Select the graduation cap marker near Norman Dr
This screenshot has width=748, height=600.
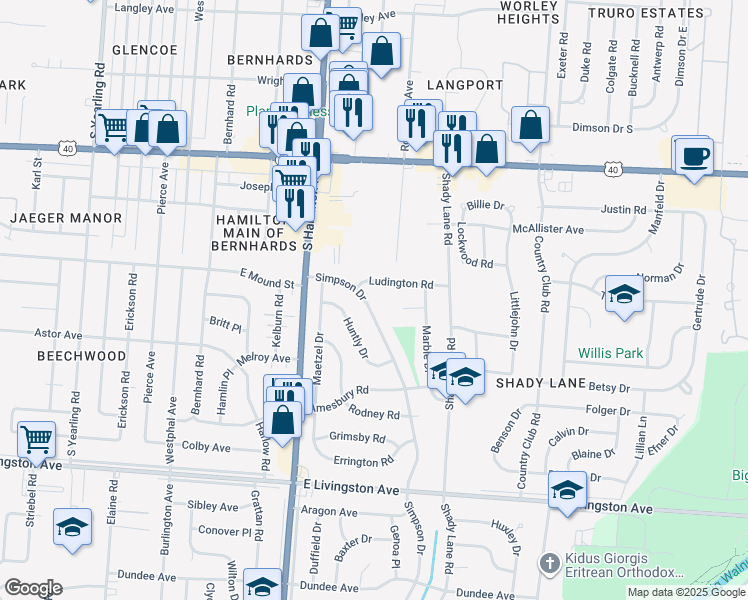point(625,294)
